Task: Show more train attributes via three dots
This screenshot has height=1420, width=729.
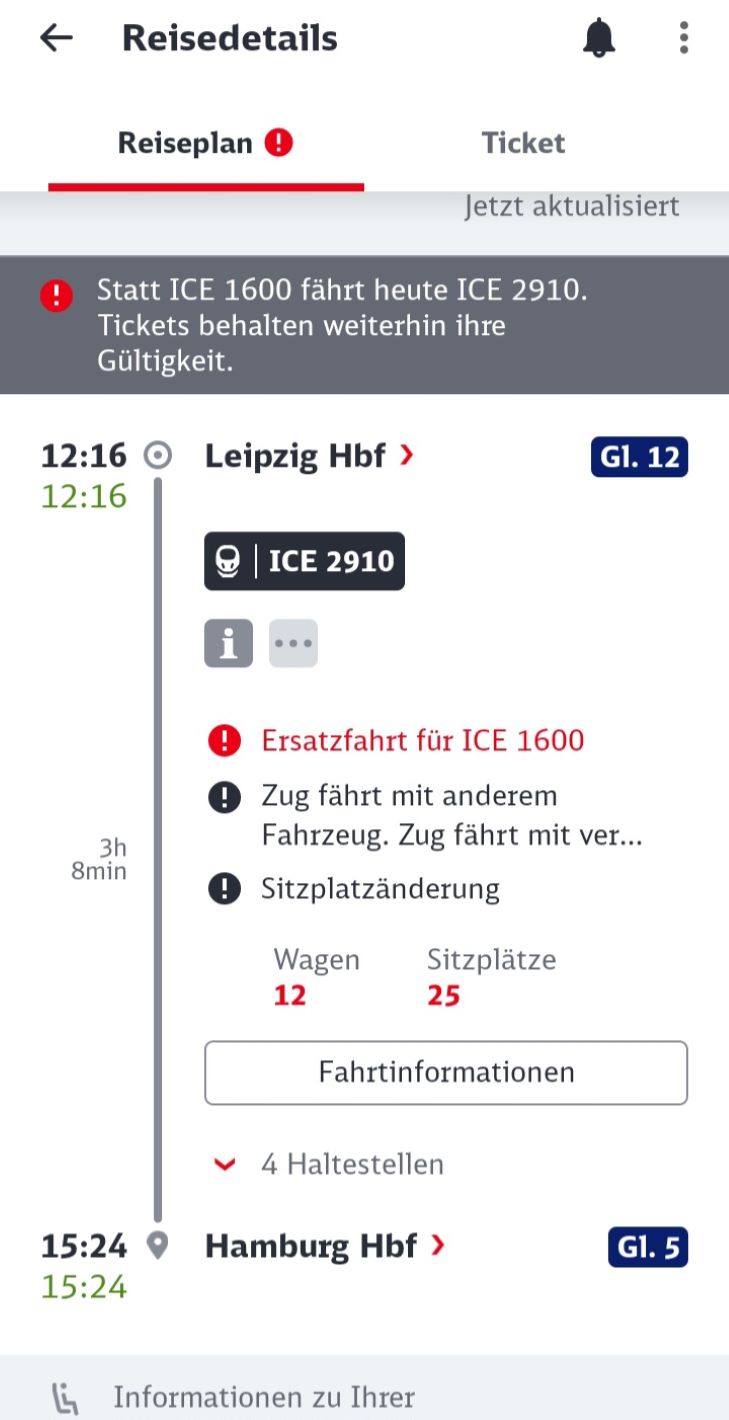Action: (x=293, y=643)
